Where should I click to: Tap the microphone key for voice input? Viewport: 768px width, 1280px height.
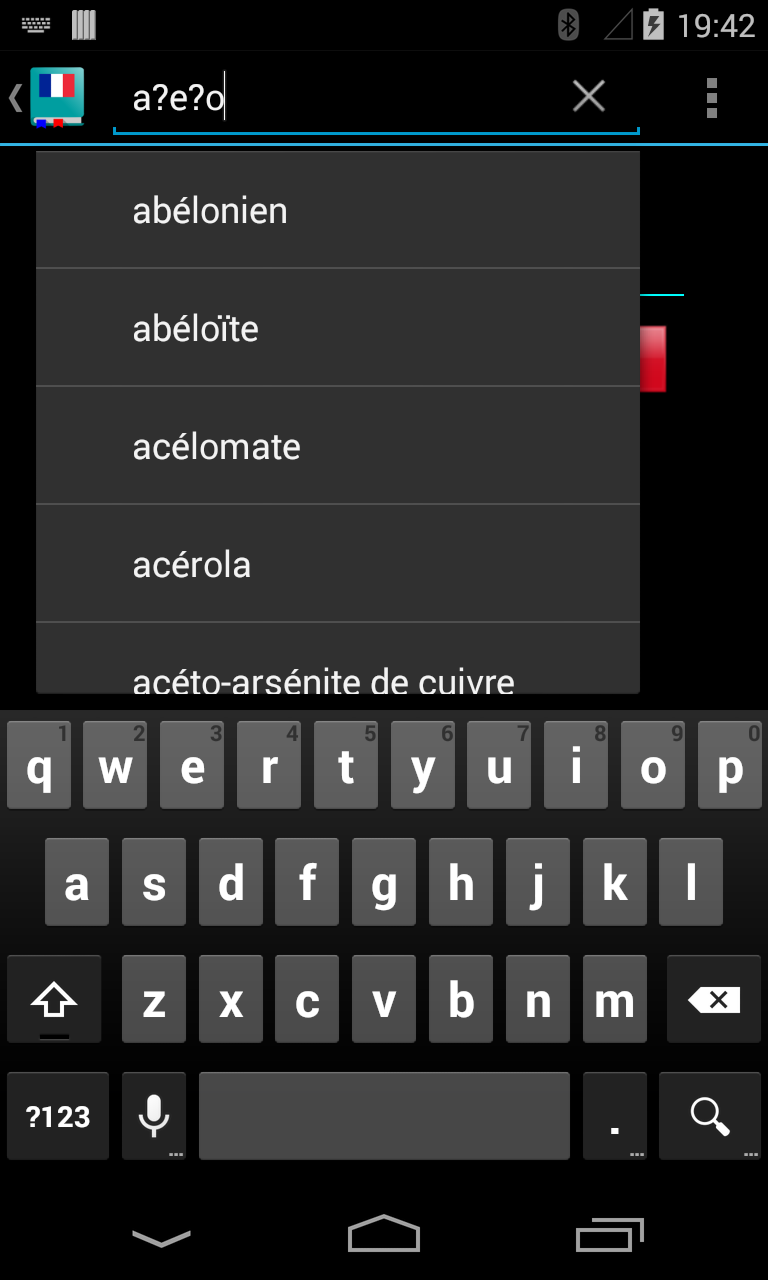pos(154,1115)
